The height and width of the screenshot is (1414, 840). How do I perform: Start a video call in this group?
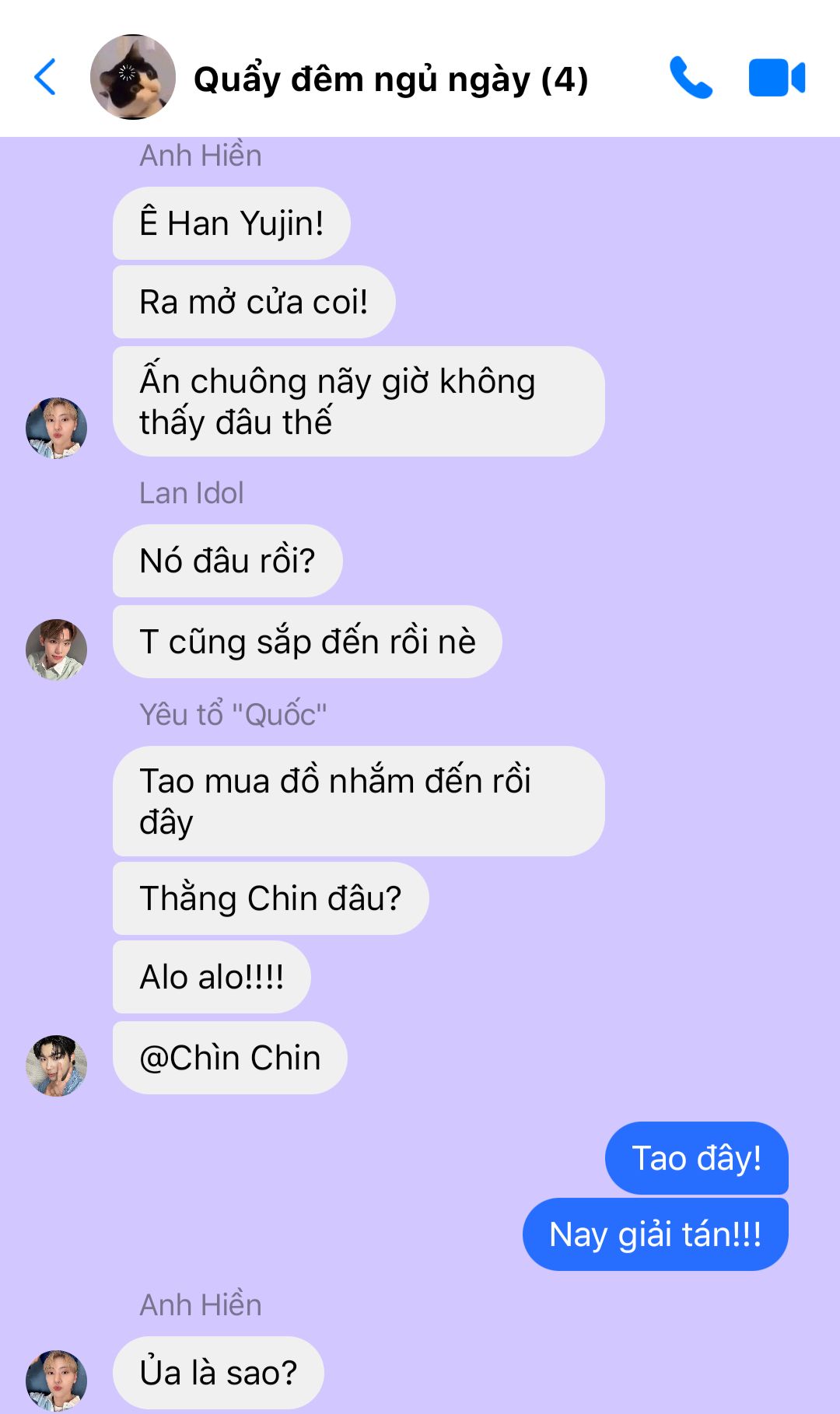(x=776, y=78)
